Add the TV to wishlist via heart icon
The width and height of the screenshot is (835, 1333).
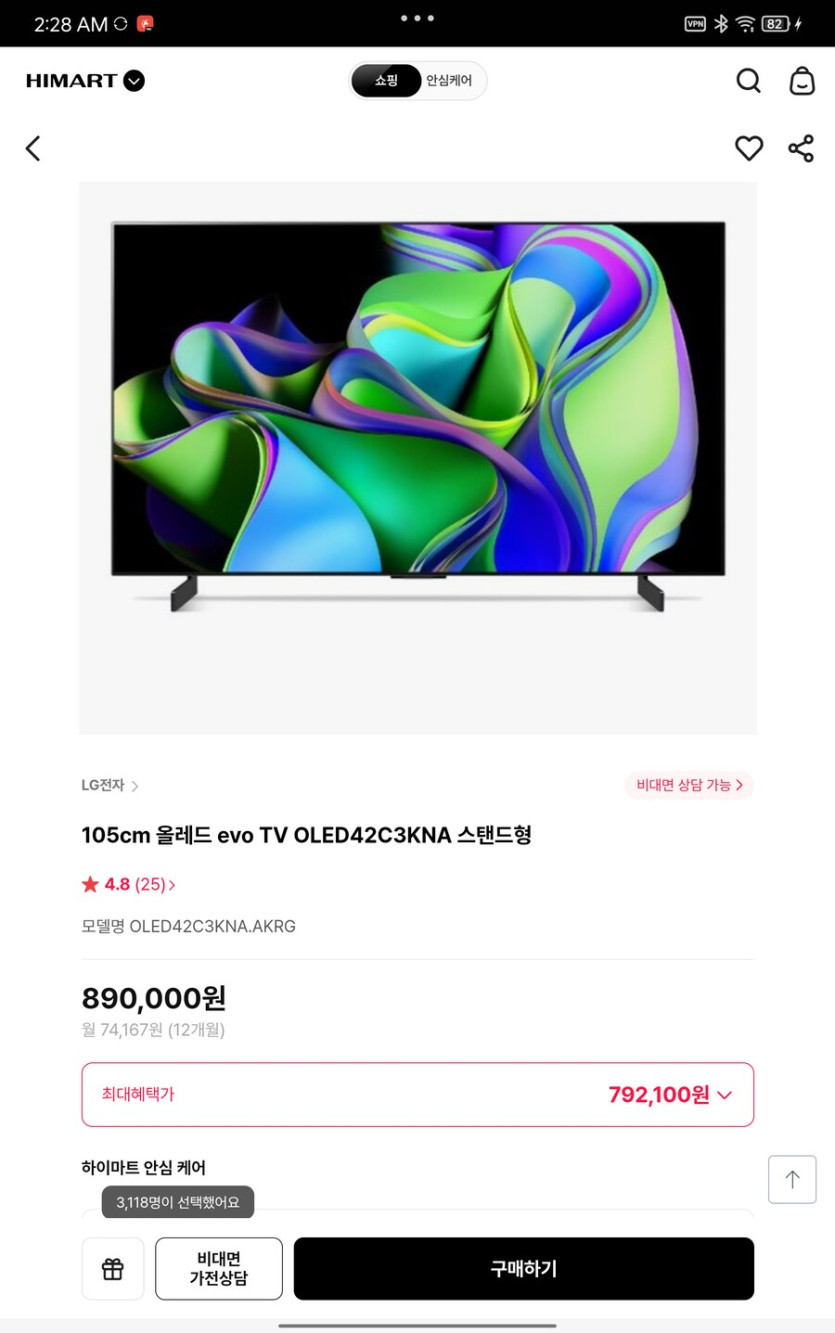749,148
